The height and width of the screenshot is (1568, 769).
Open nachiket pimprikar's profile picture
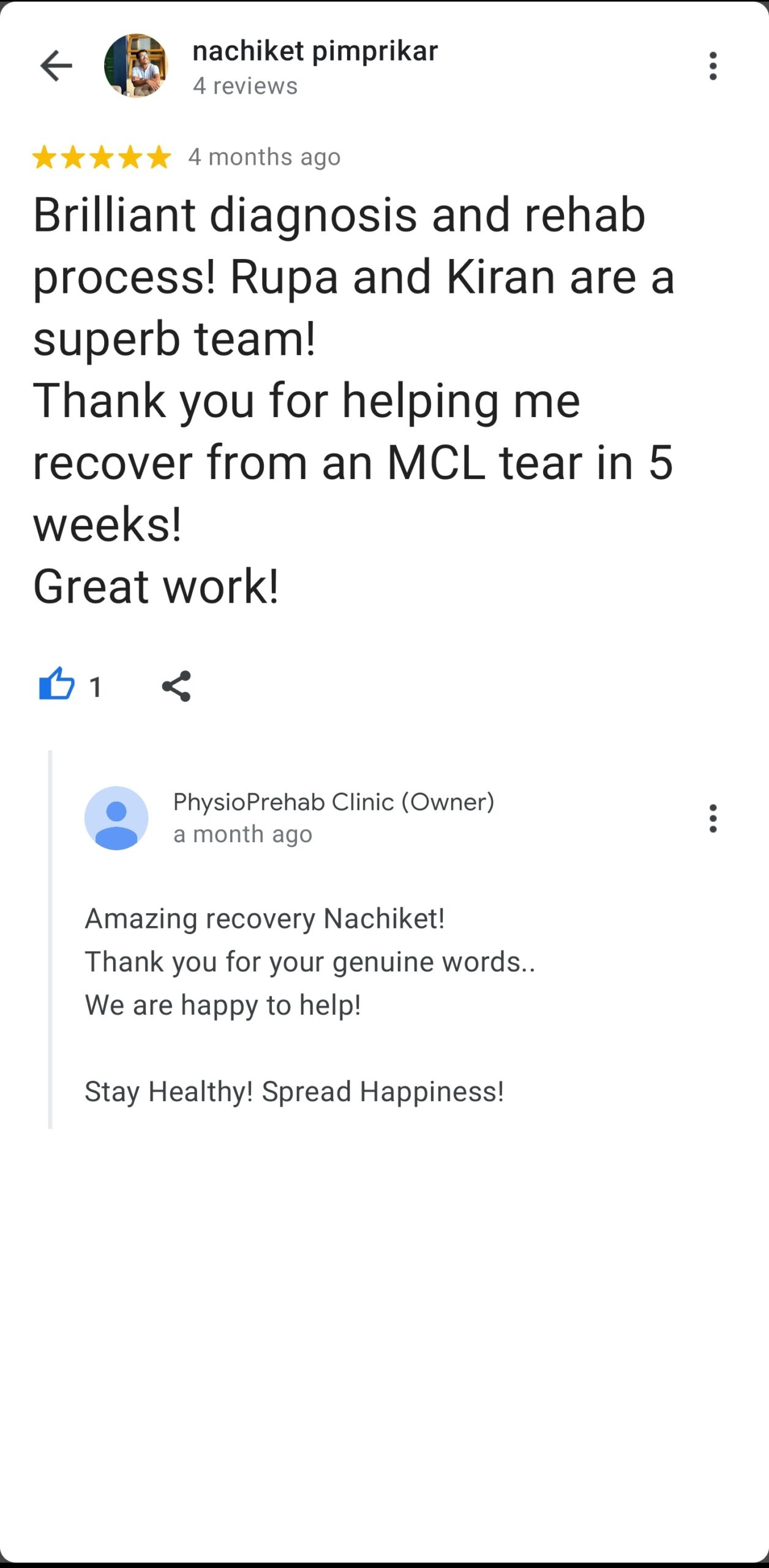pos(135,66)
